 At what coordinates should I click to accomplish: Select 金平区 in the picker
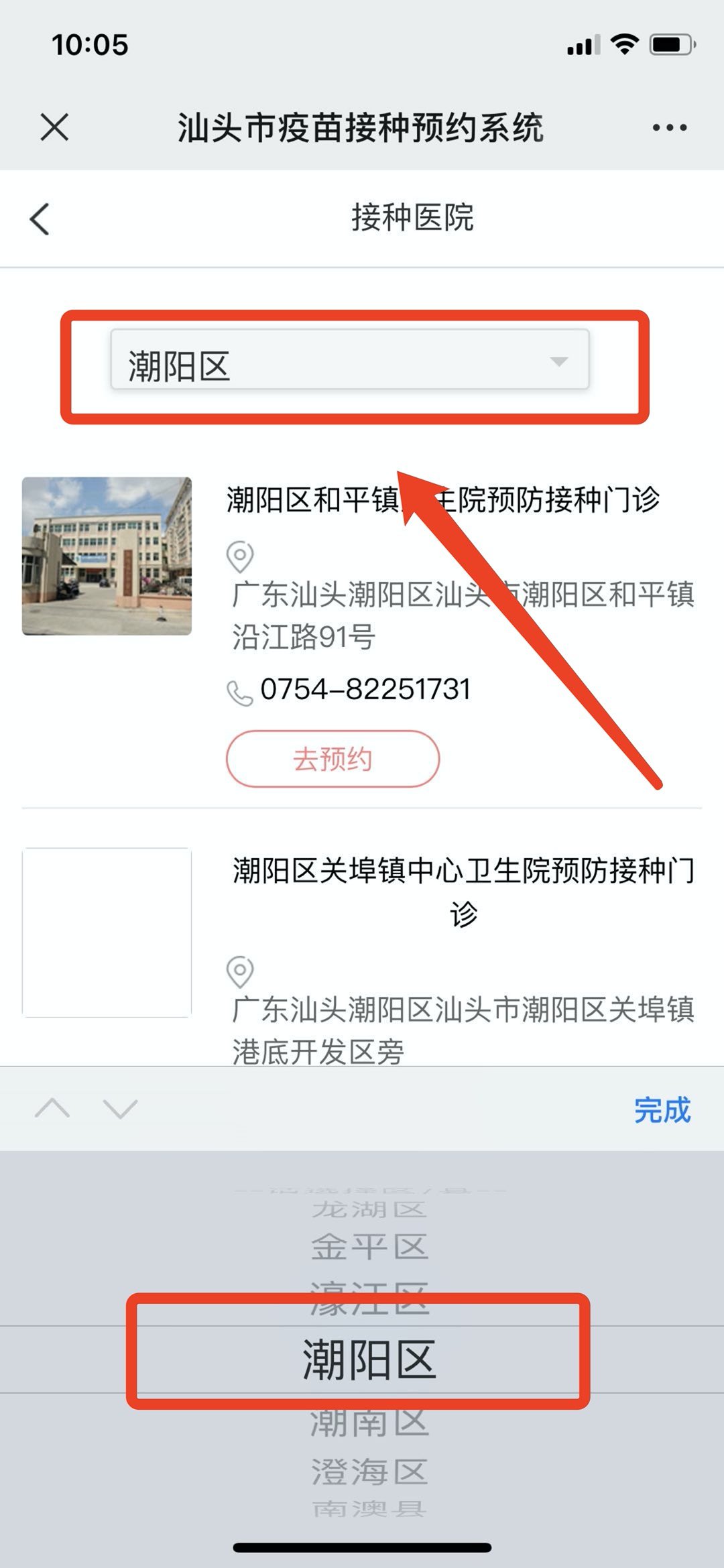click(369, 1248)
